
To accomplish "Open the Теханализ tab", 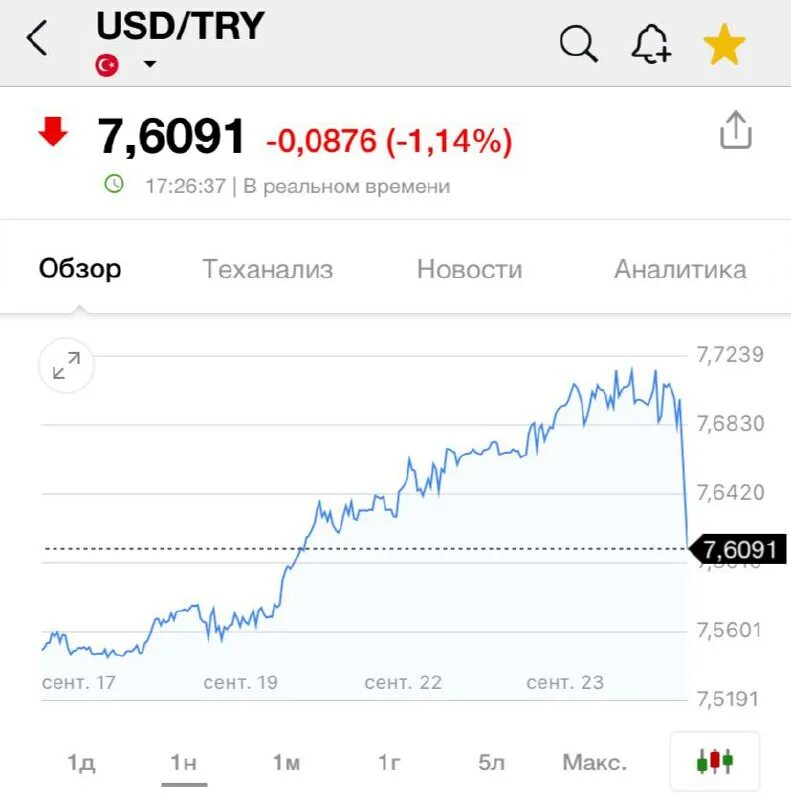I will click(x=270, y=268).
